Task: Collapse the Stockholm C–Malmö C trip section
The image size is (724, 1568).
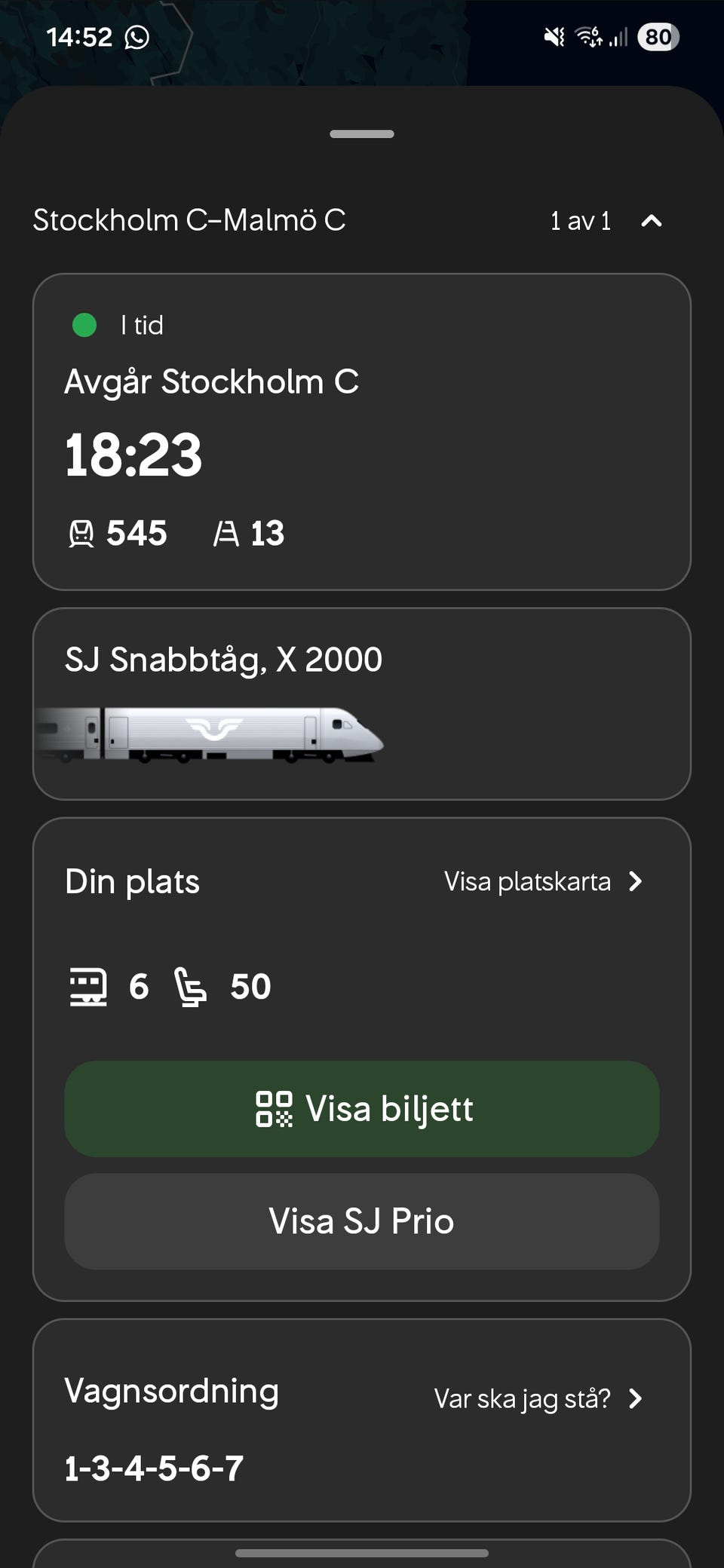Action: 651,221
